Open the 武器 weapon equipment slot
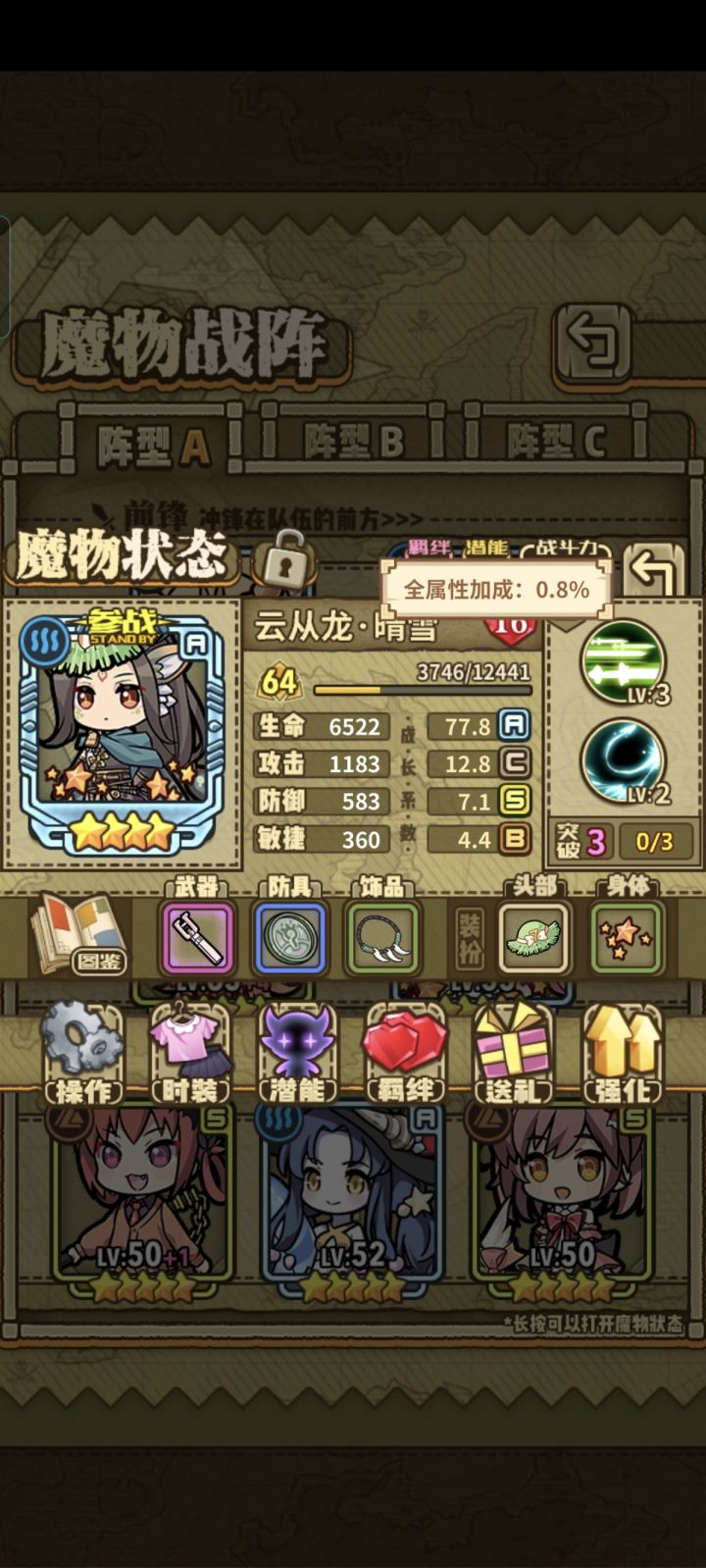The height and width of the screenshot is (1568, 706). (197, 937)
